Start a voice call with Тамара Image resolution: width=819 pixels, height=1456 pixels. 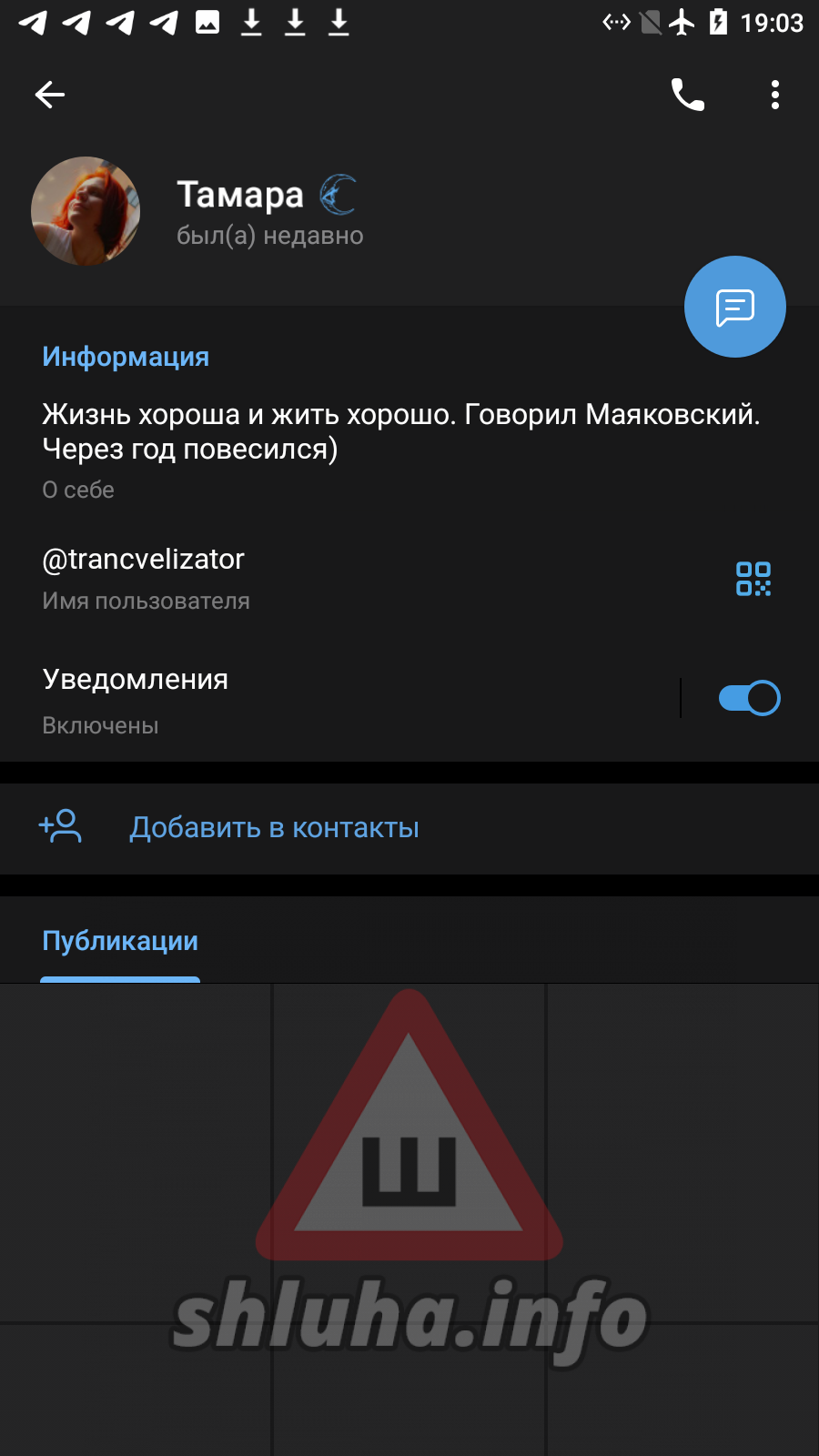coord(687,95)
